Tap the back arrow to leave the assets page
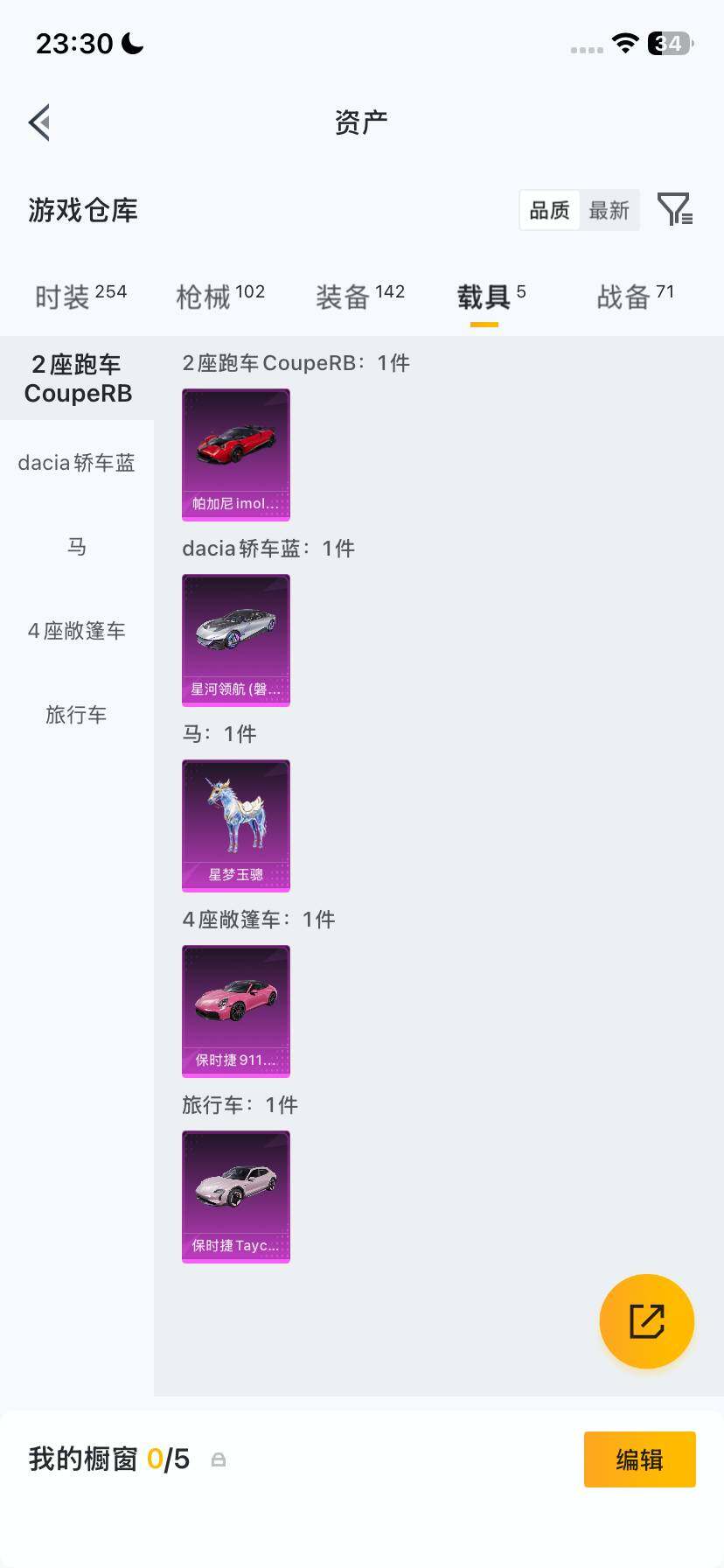The image size is (724, 1568). (x=38, y=122)
